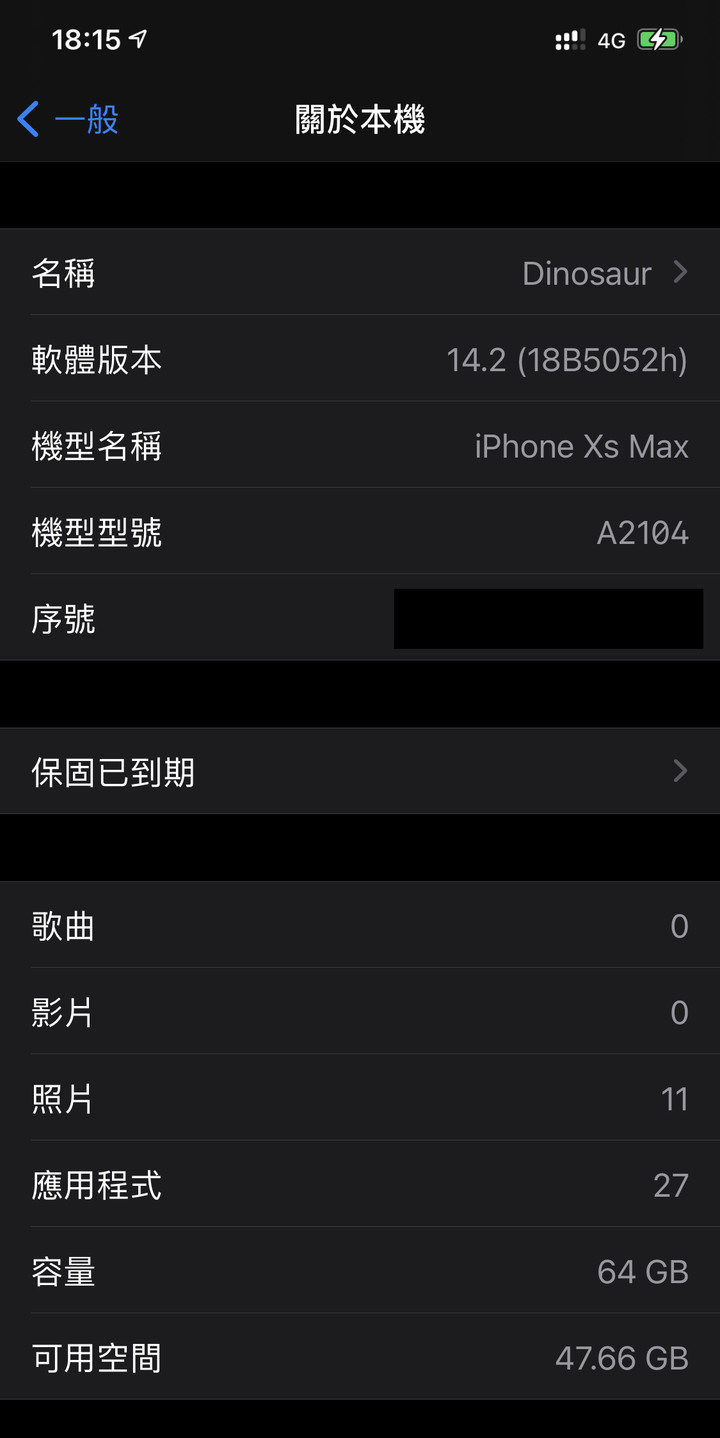Open the 保固已到期 warranty row

pos(360,771)
